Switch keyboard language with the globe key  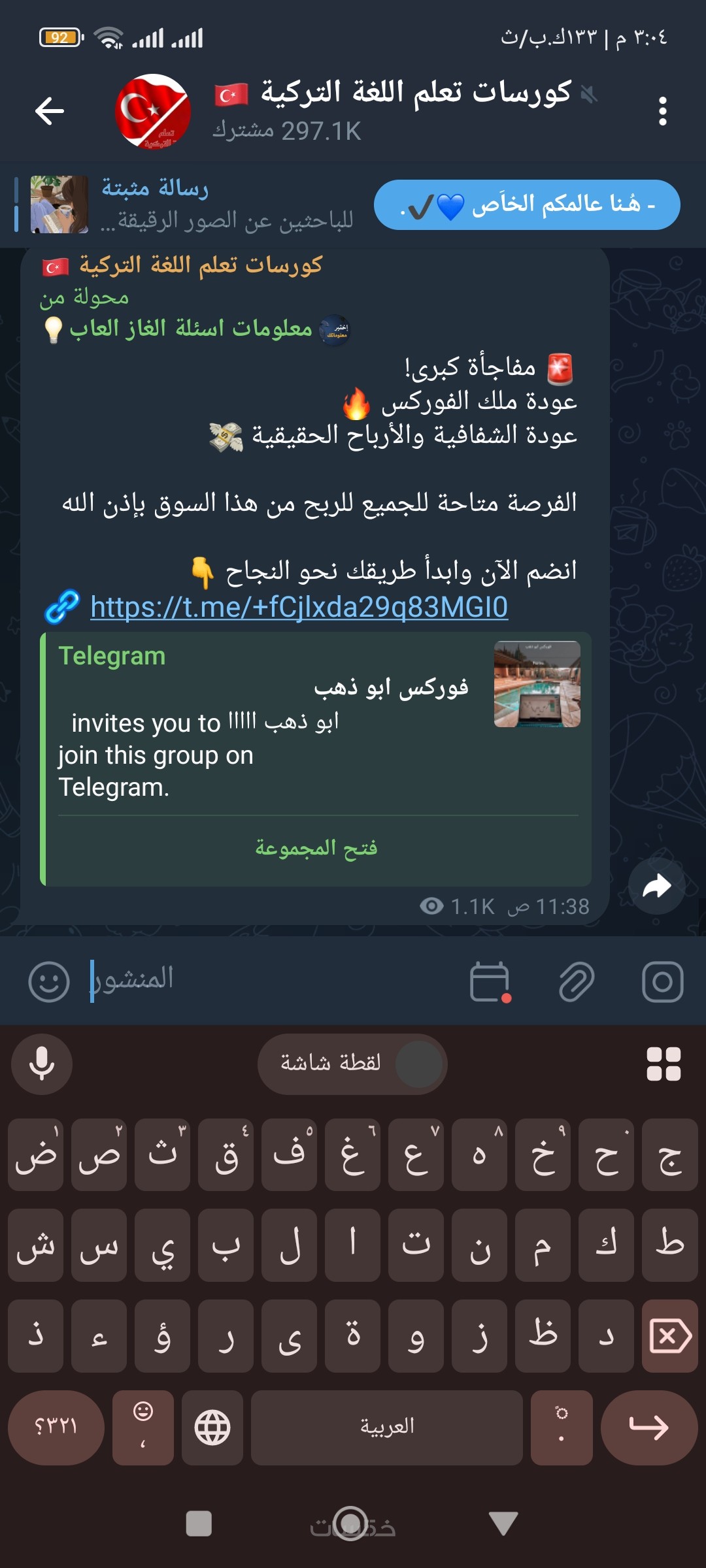click(x=212, y=1427)
